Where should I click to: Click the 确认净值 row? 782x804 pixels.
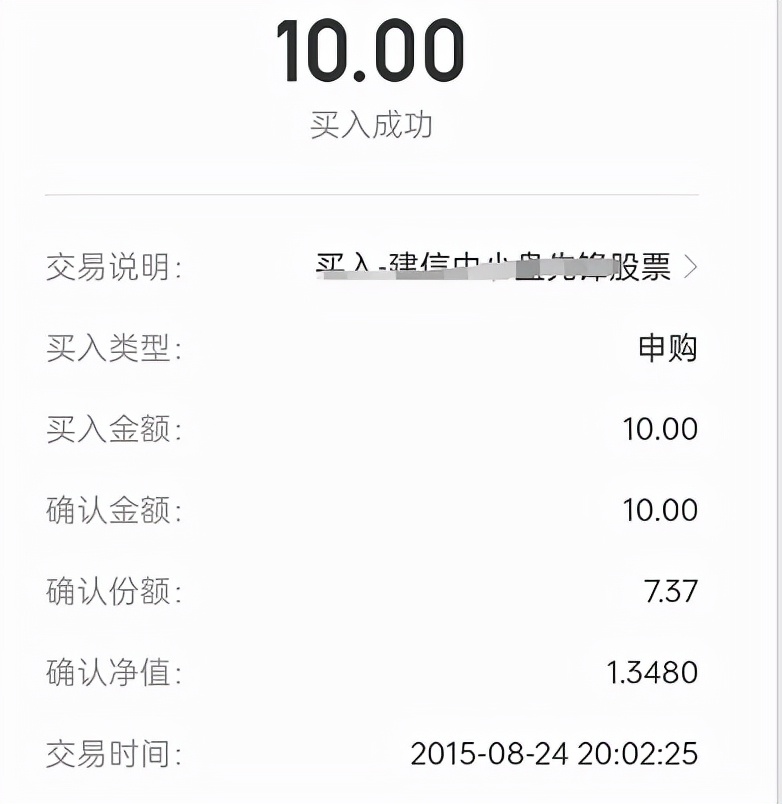click(x=390, y=672)
